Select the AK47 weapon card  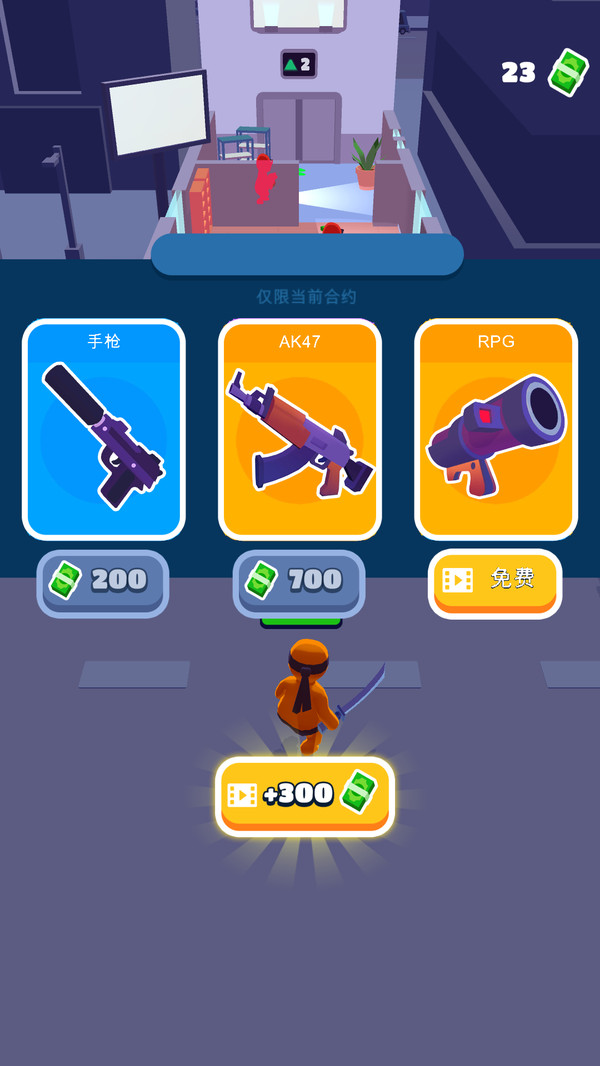300,429
